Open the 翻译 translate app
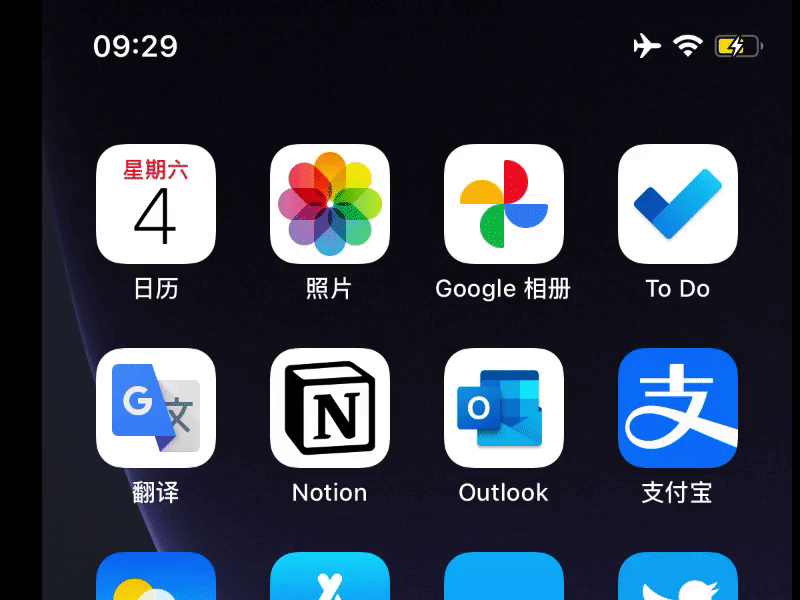Image resolution: width=800 pixels, height=600 pixels. [155, 408]
